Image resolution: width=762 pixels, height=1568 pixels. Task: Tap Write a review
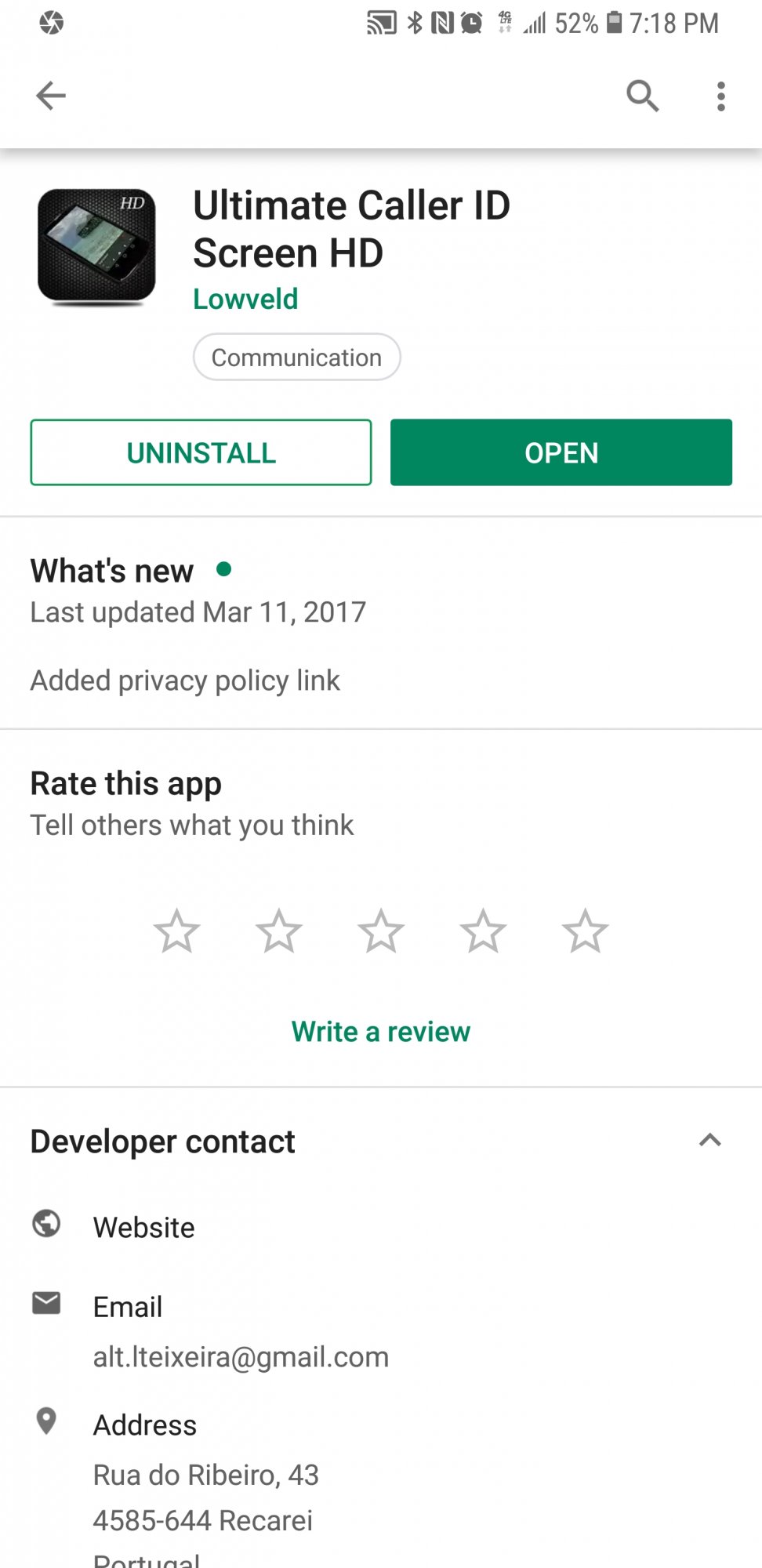(x=381, y=1031)
